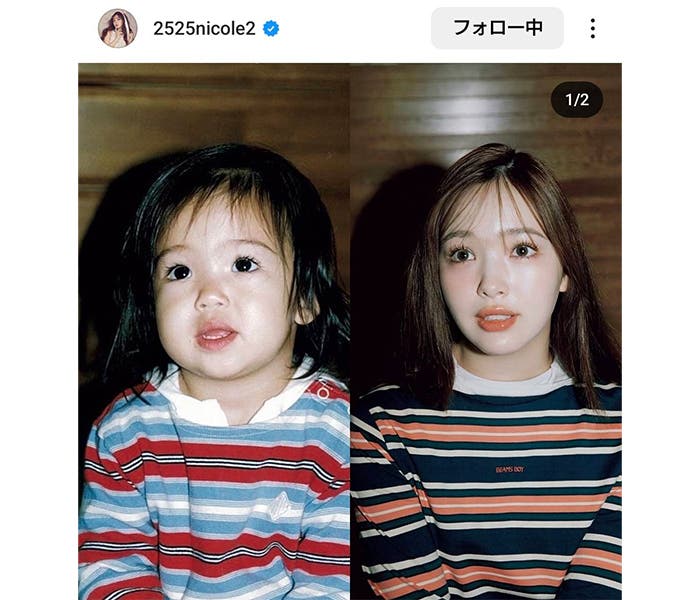Open the 2525nicole2 profile picture

(117, 28)
